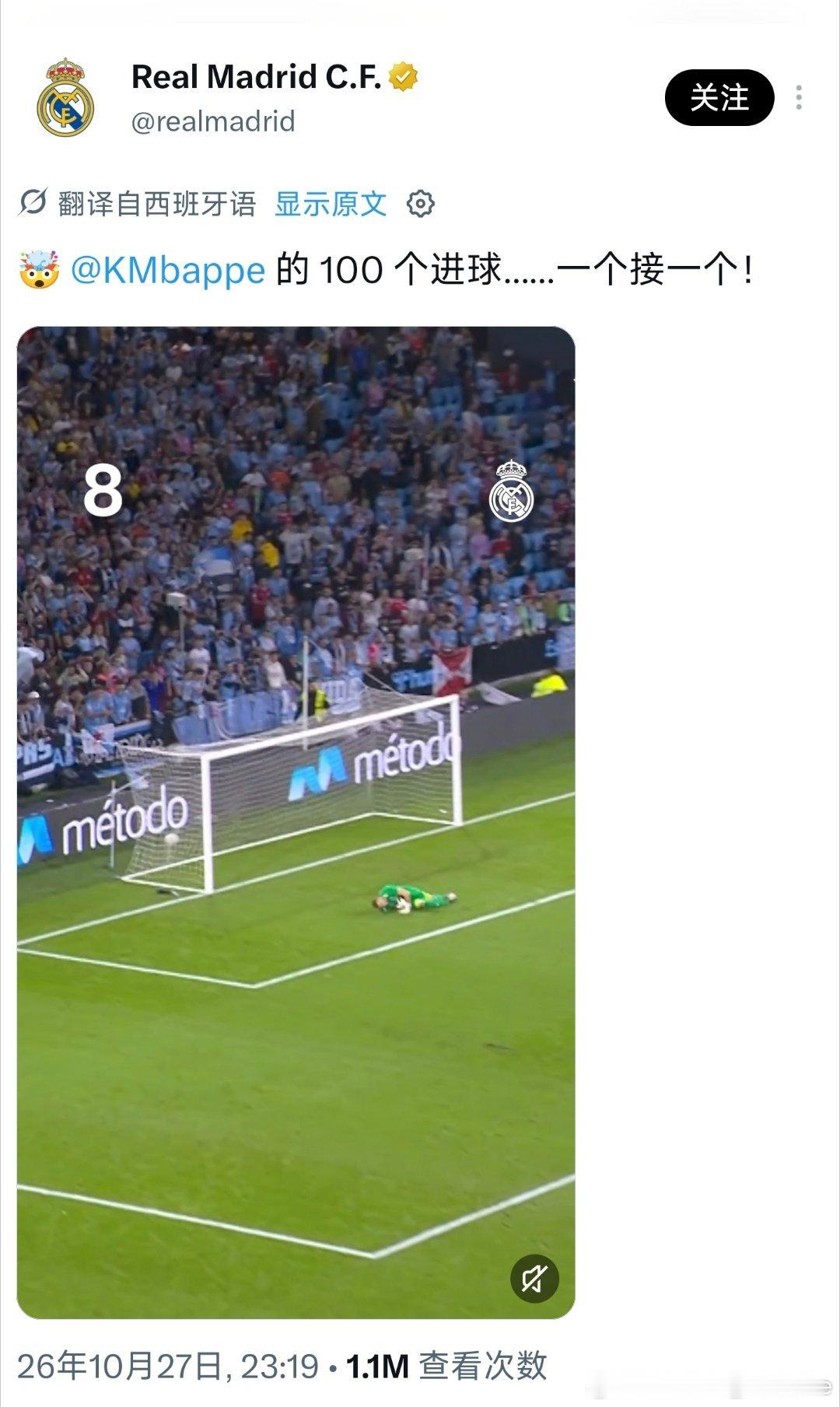Tap 显示原文 to show the original text
This screenshot has height=1407, width=840.
[x=331, y=204]
